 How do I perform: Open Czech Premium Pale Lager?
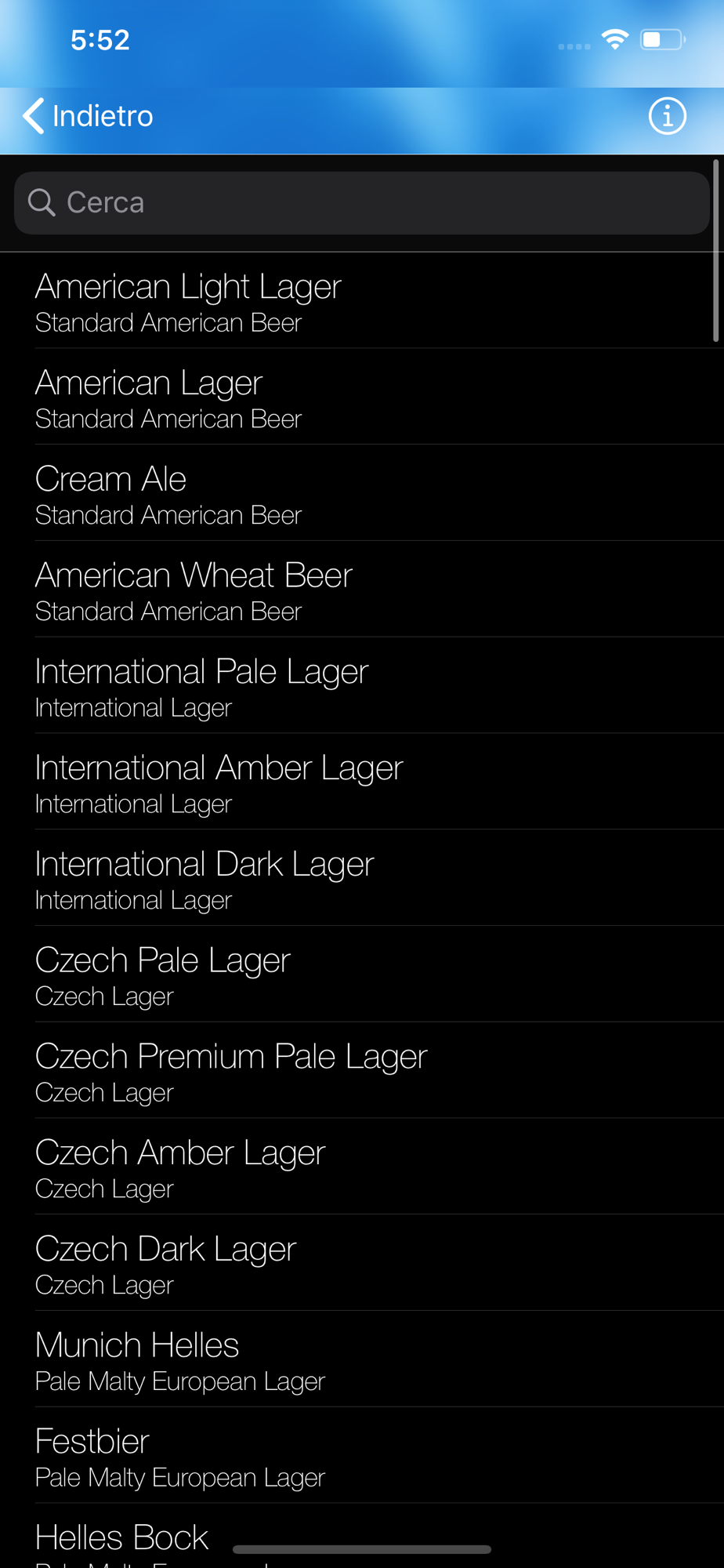(362, 1072)
